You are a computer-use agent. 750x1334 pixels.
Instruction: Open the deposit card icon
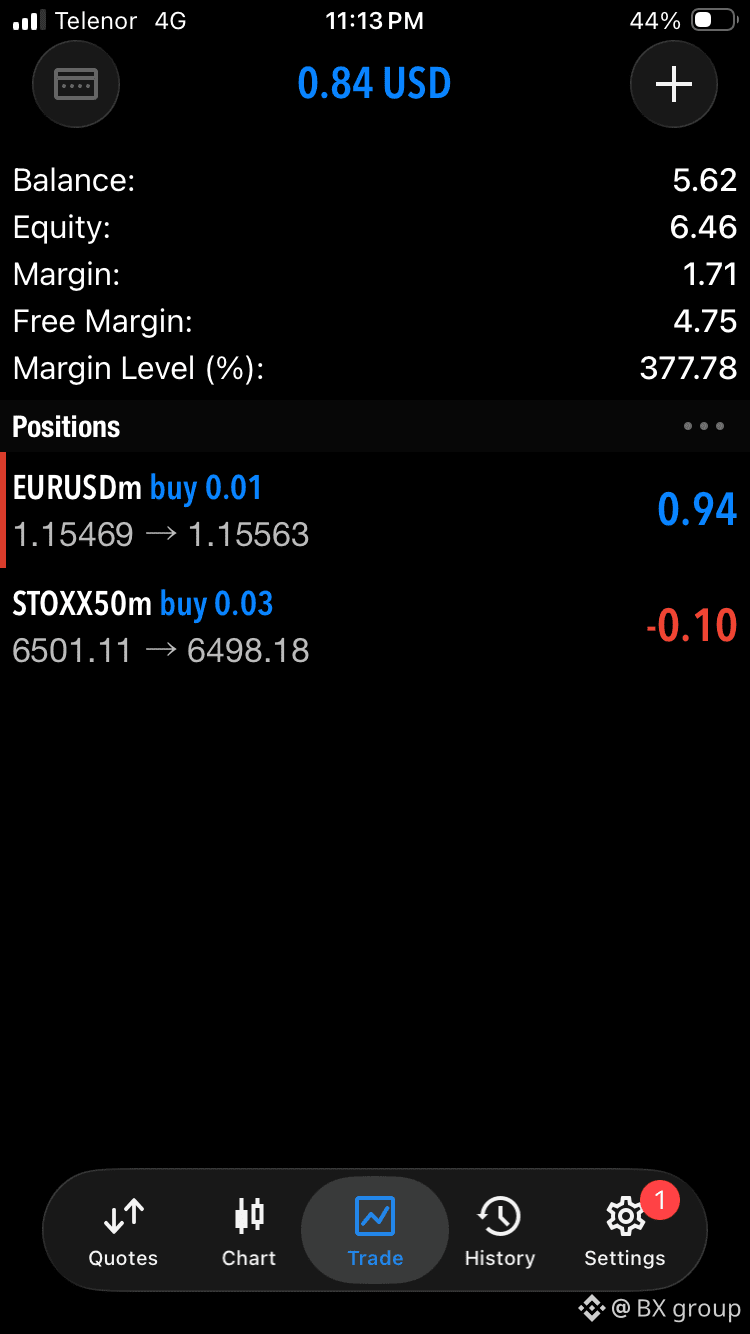tap(76, 84)
